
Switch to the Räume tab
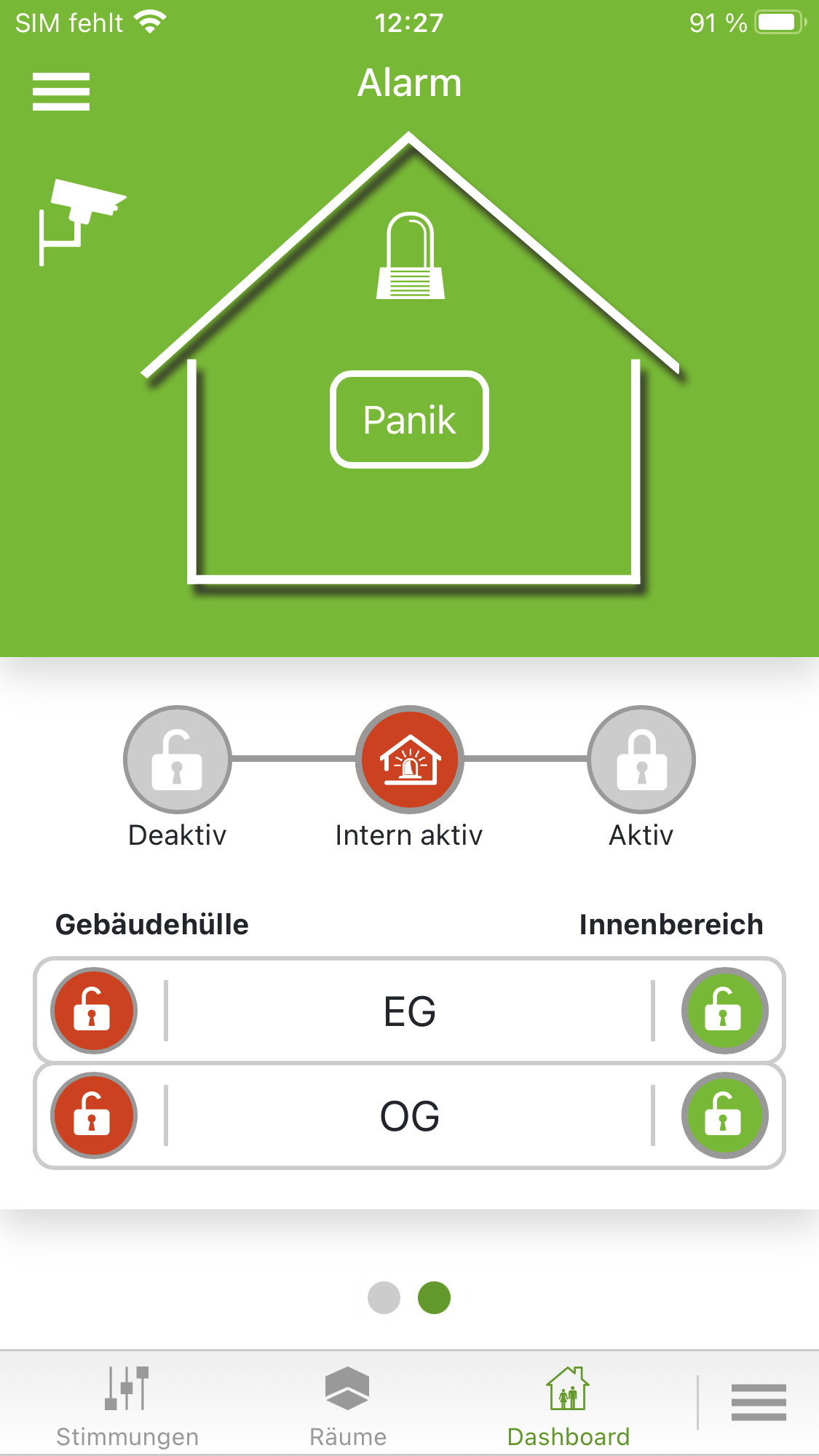tap(347, 1405)
